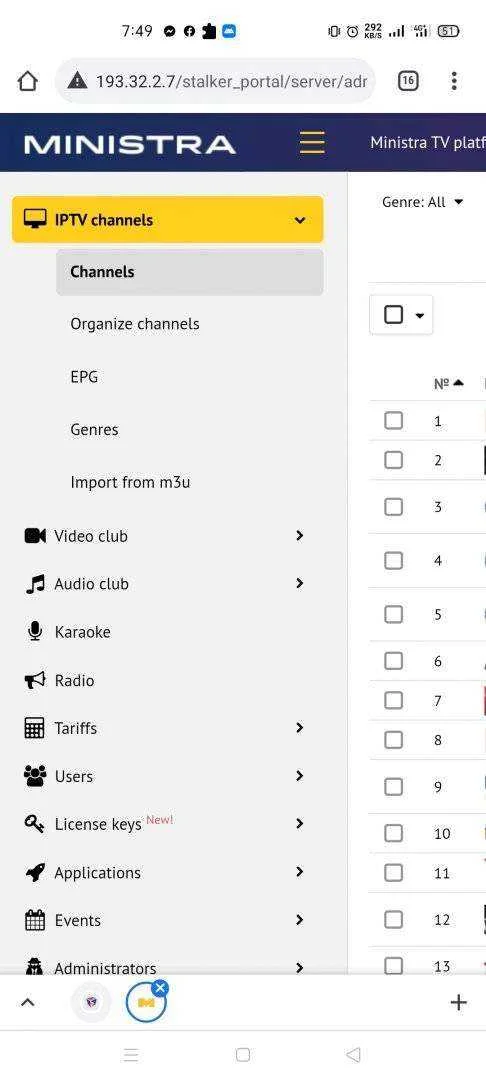Go to the browser home page
486x1080 pixels.
click(x=28, y=81)
